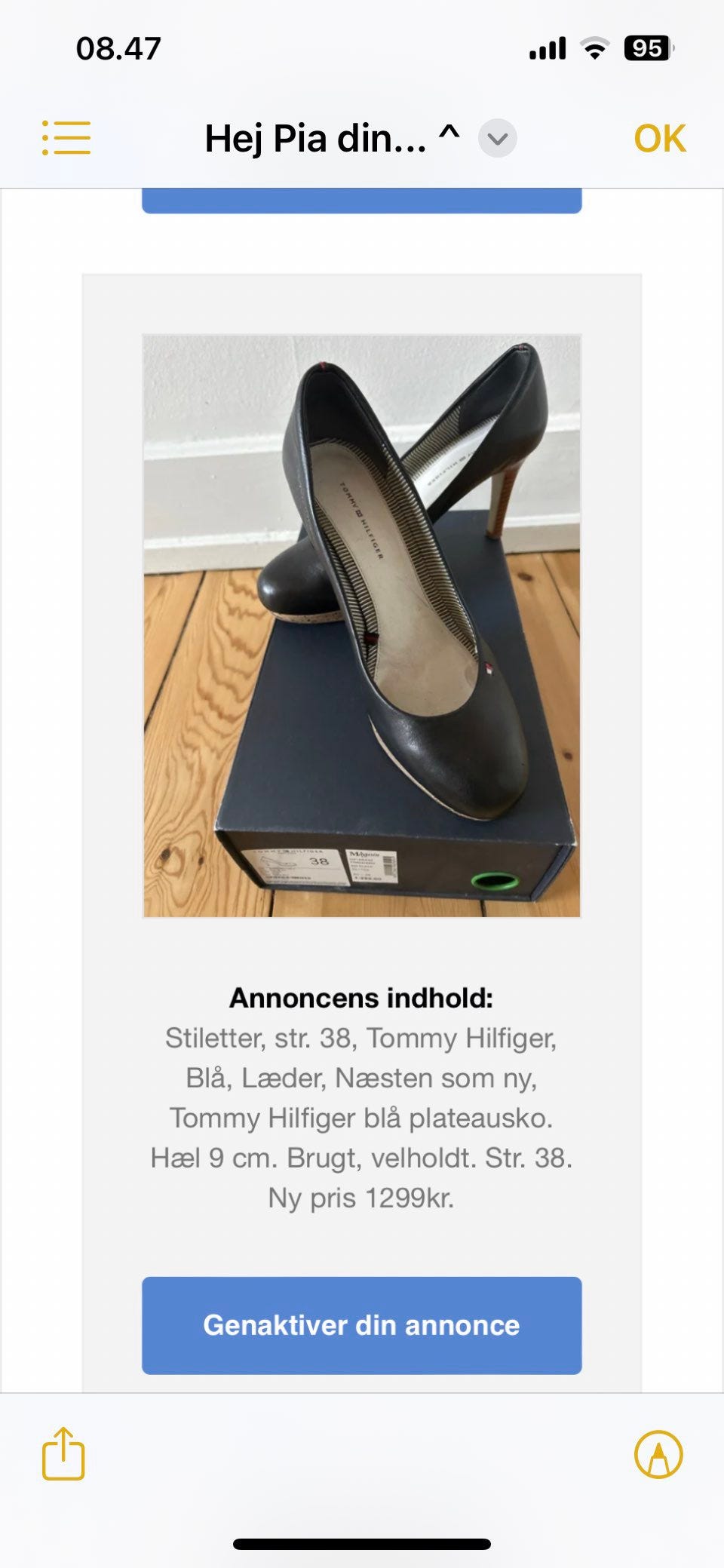Open the list outline icon

point(66,138)
